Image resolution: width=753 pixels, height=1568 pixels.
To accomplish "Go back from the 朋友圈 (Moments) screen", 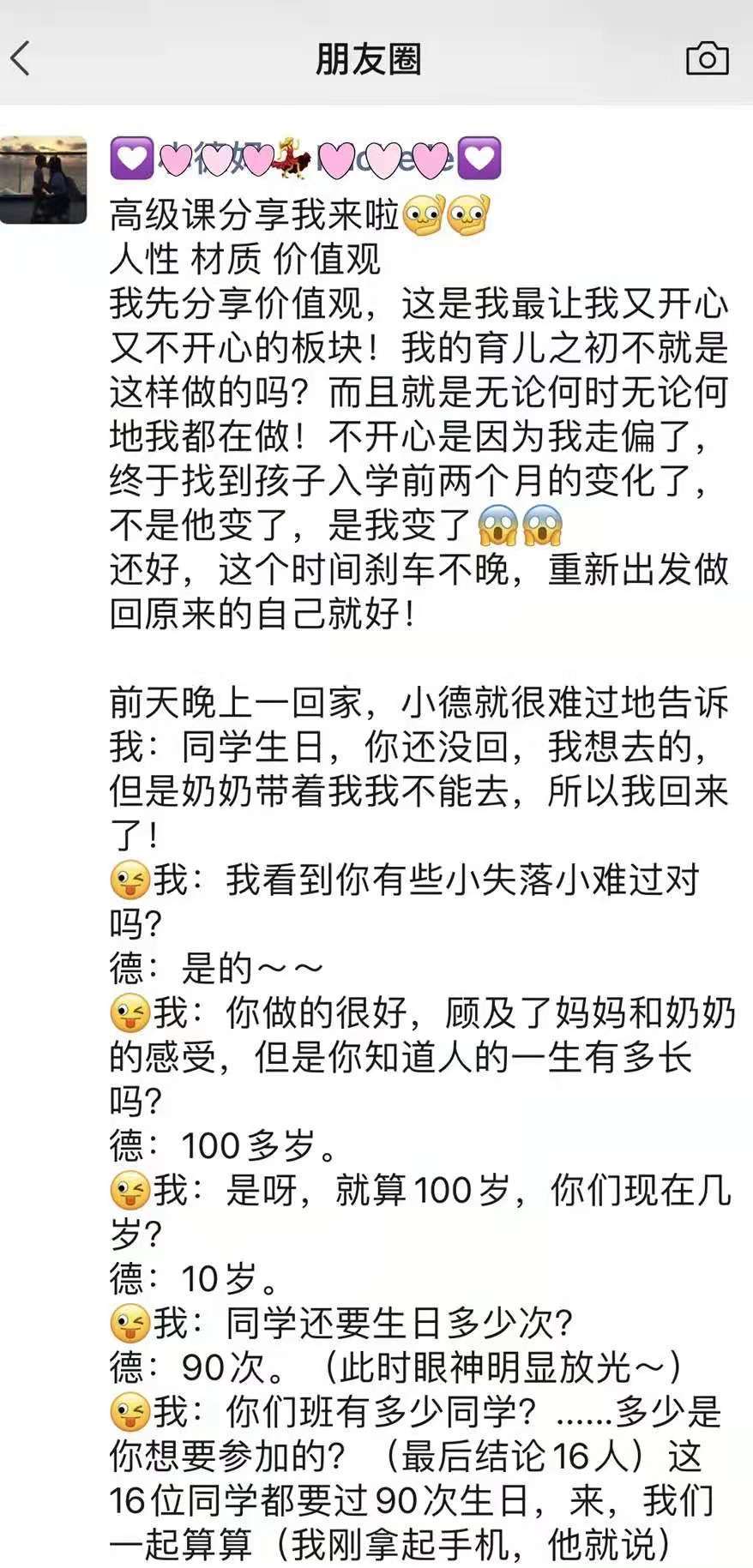I will (21, 59).
